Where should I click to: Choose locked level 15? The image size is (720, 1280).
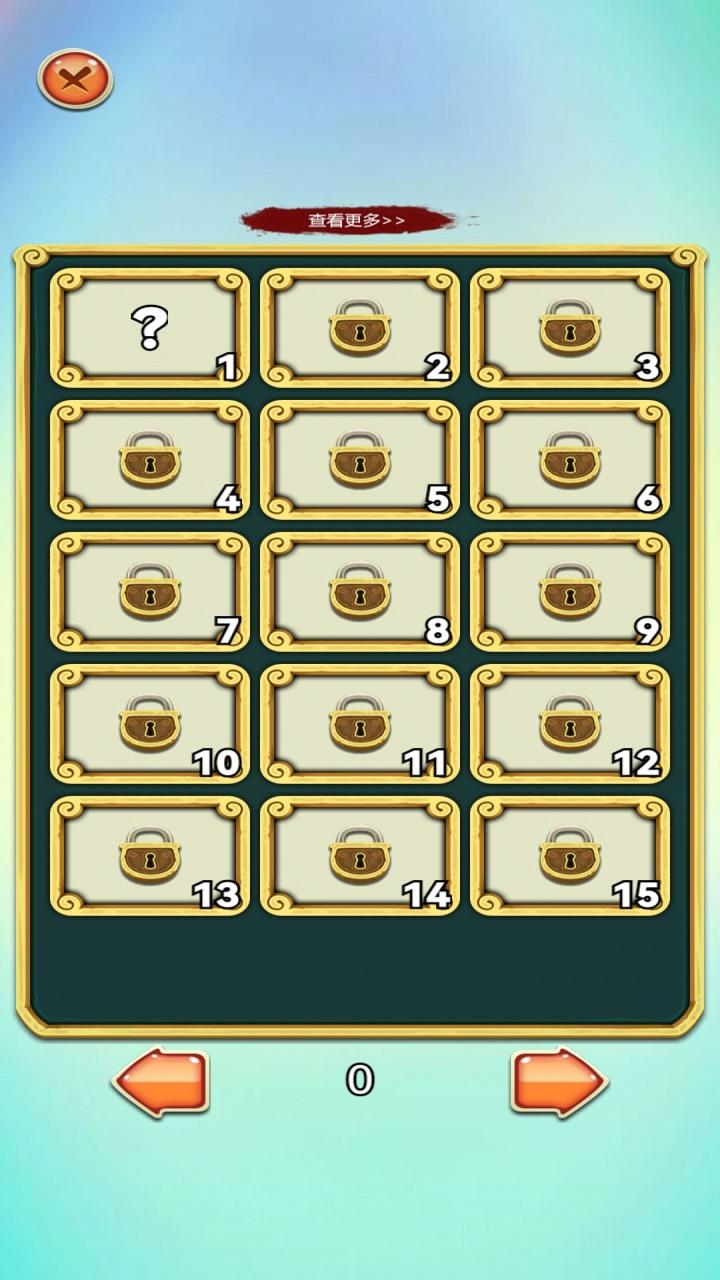click(x=570, y=855)
